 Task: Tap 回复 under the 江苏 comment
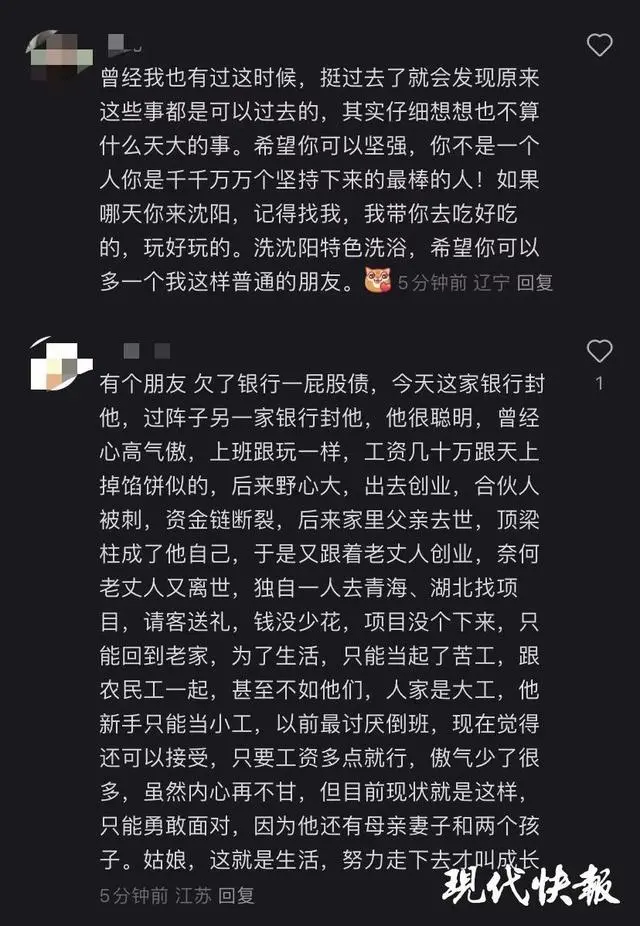(237, 896)
